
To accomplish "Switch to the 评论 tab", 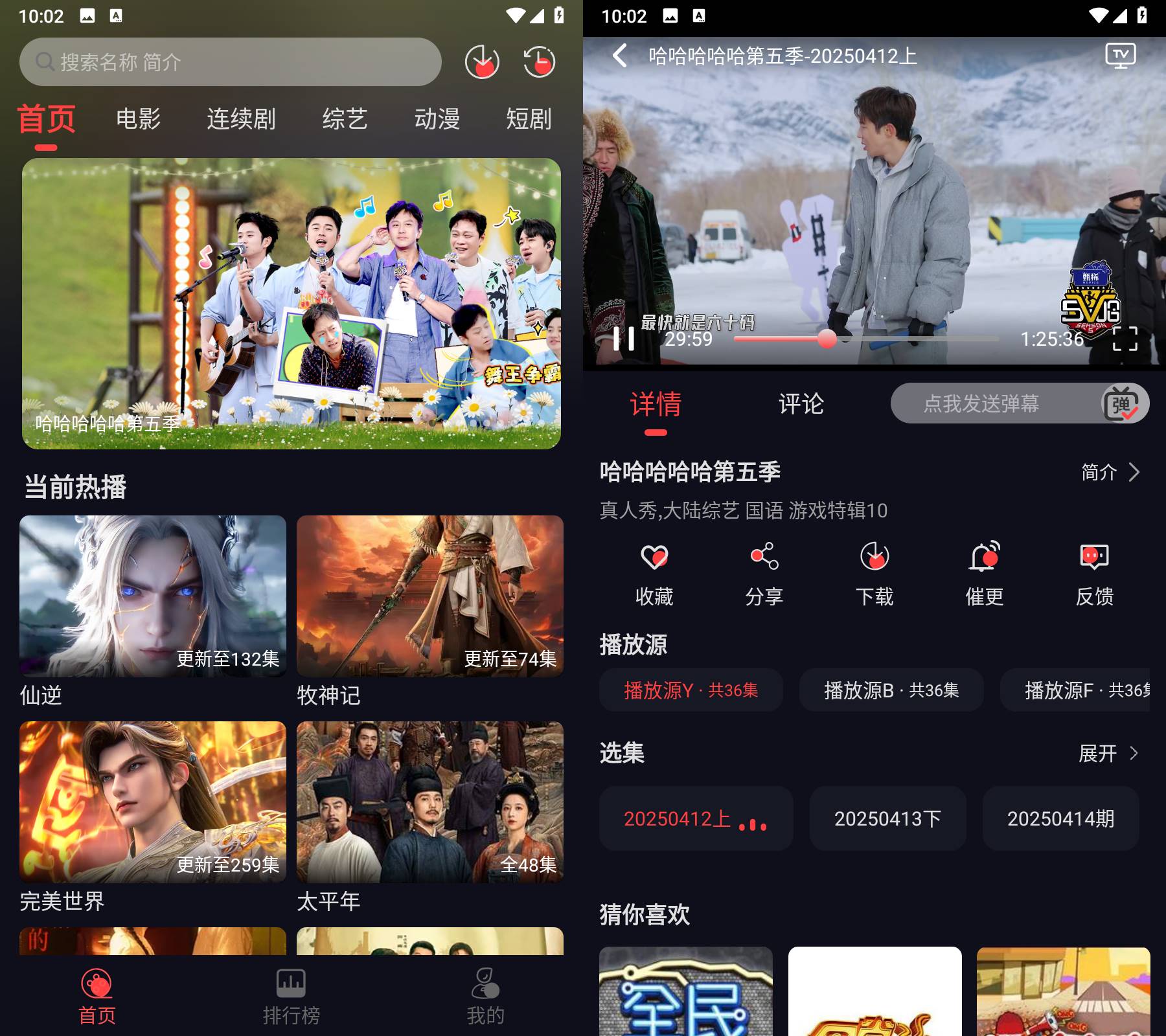I will click(x=801, y=404).
